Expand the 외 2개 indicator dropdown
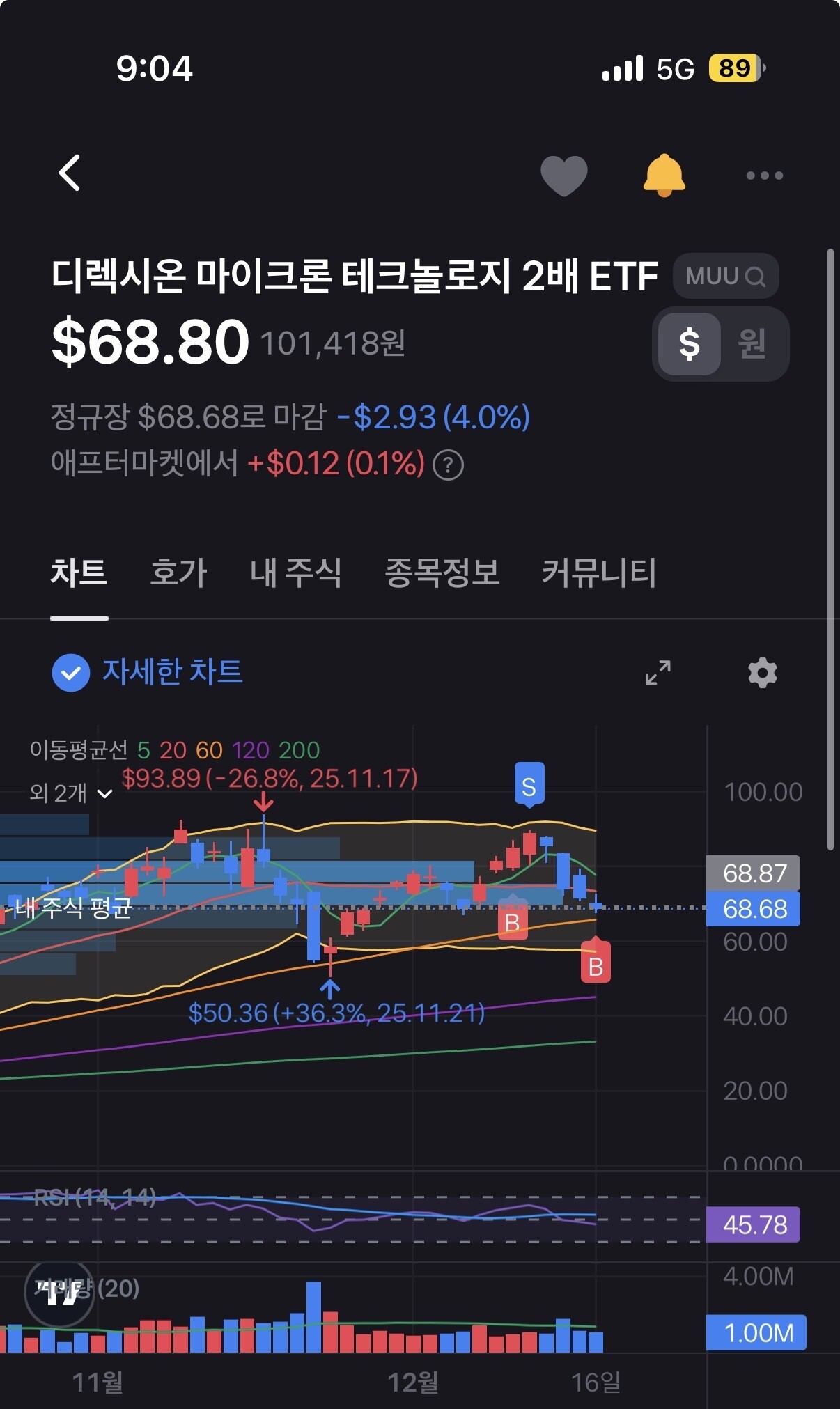The width and height of the screenshot is (840, 1409). pyautogui.click(x=71, y=793)
